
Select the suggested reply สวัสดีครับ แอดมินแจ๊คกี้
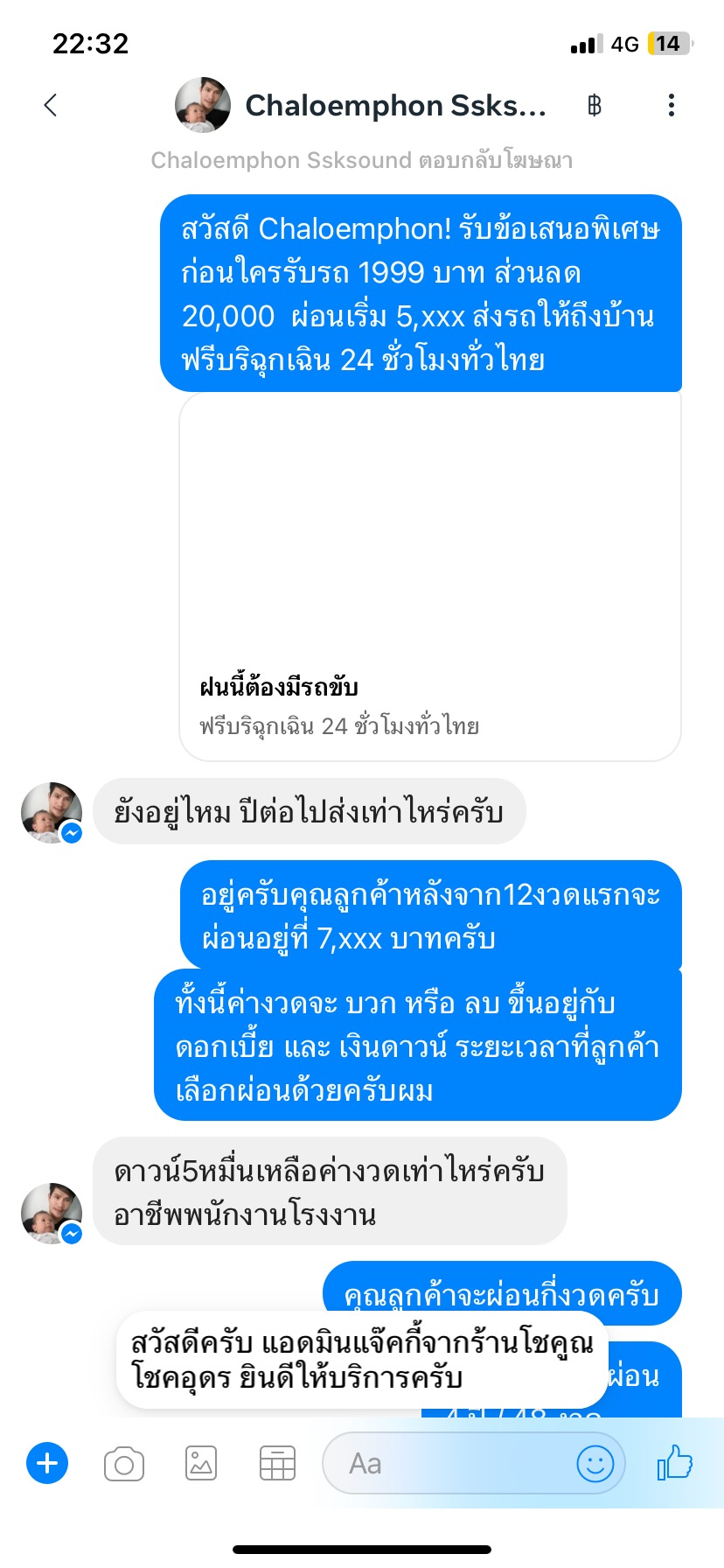pyautogui.click(x=362, y=1360)
